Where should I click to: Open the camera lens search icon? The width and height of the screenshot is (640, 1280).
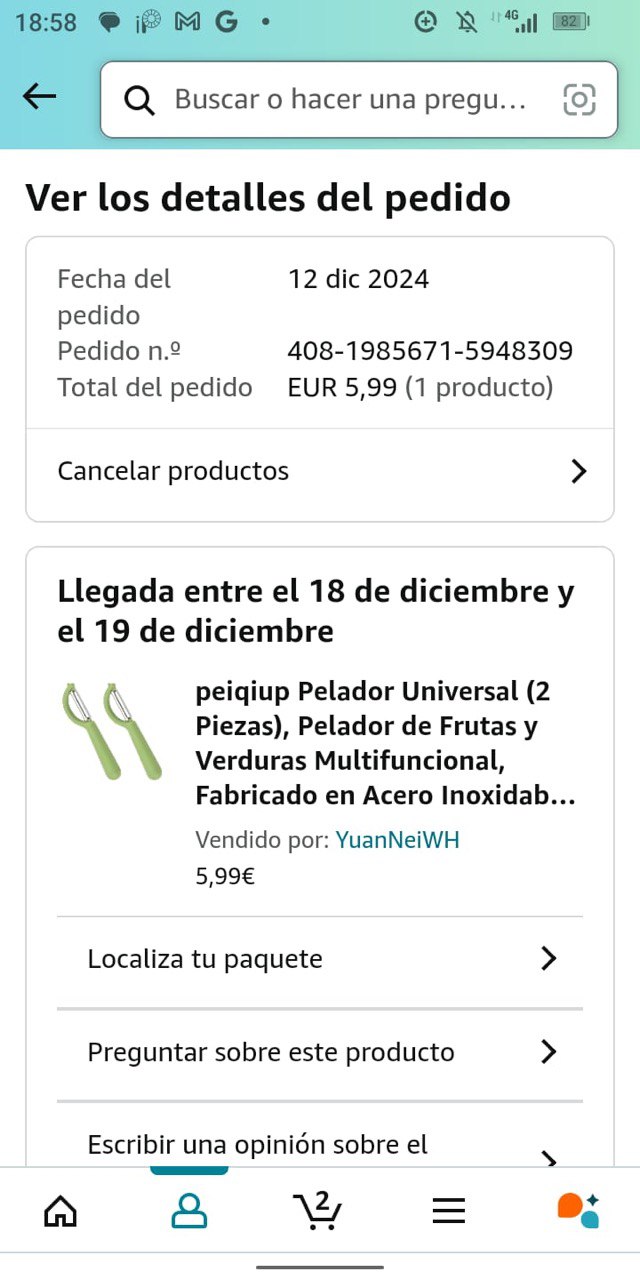coord(579,100)
